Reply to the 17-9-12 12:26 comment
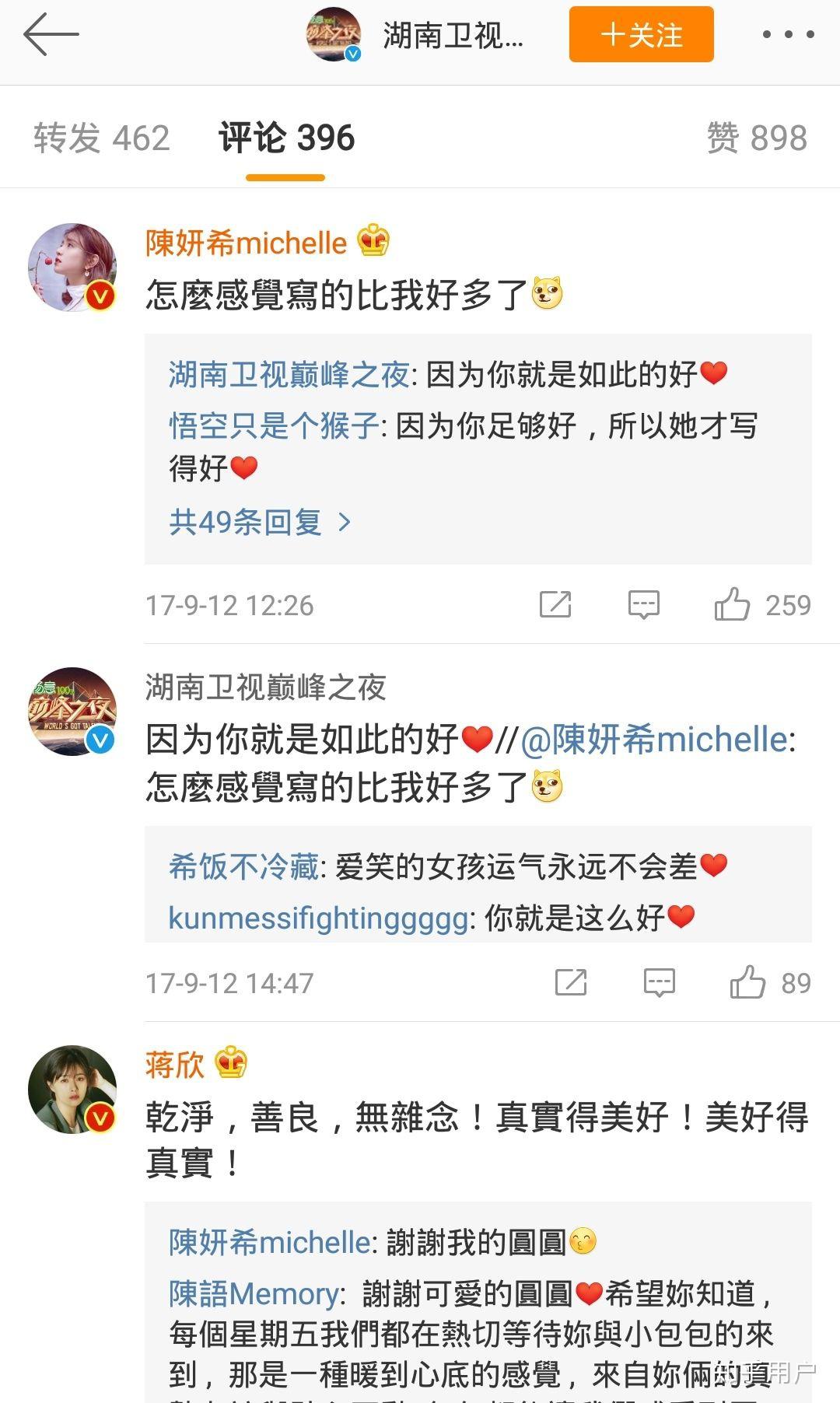The height and width of the screenshot is (1403, 840). tap(644, 605)
